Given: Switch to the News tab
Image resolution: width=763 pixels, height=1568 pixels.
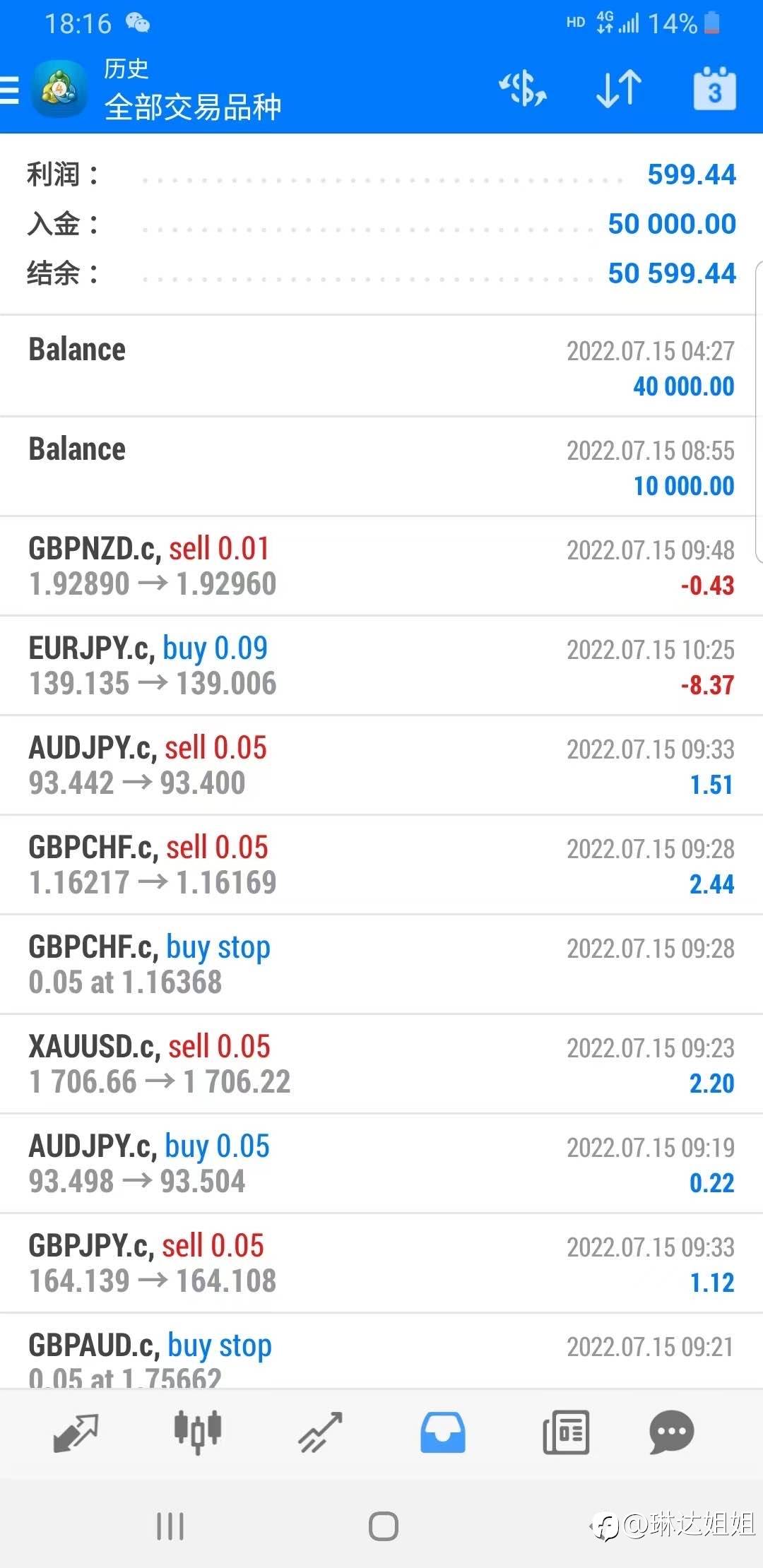Looking at the screenshot, I should 565,1432.
